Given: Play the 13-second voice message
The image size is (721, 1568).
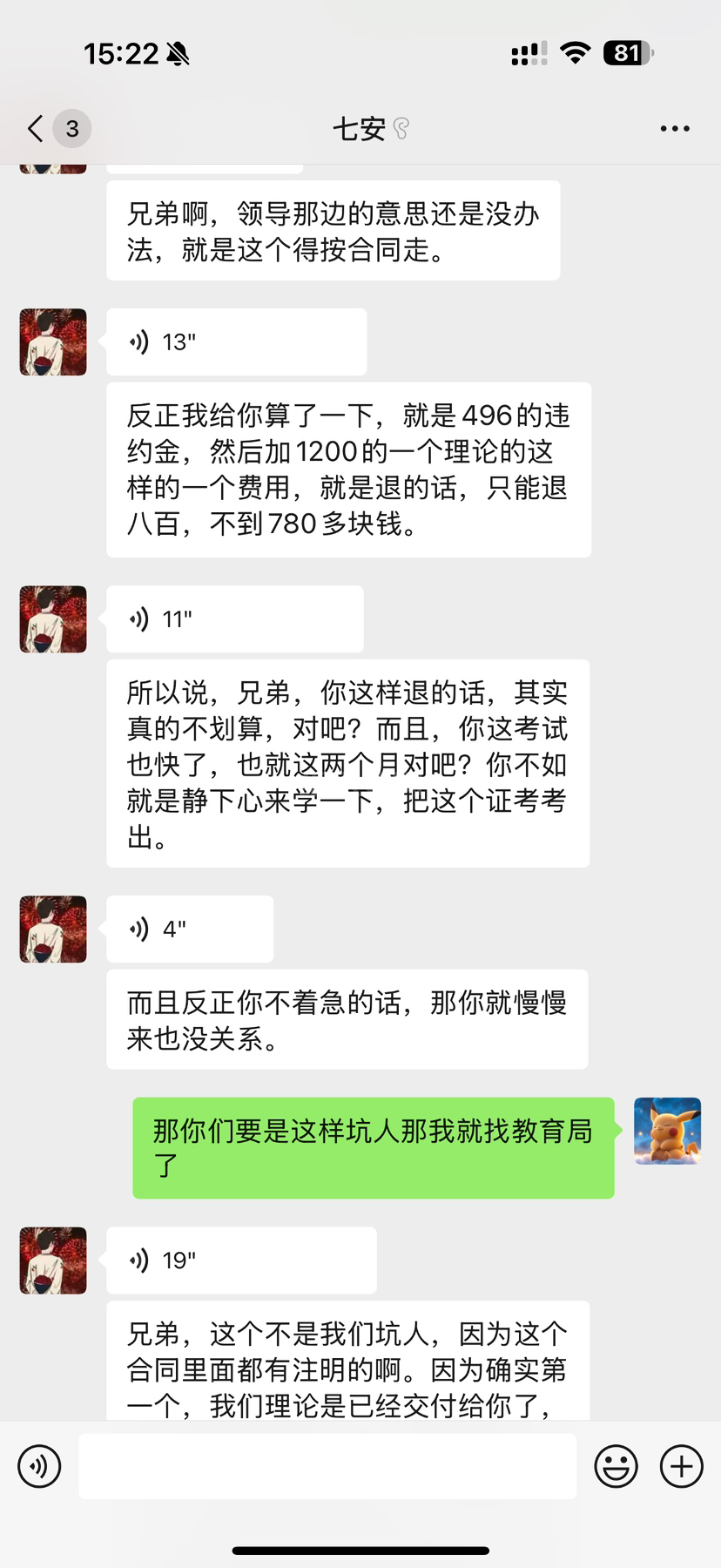Looking at the screenshot, I should tap(236, 342).
